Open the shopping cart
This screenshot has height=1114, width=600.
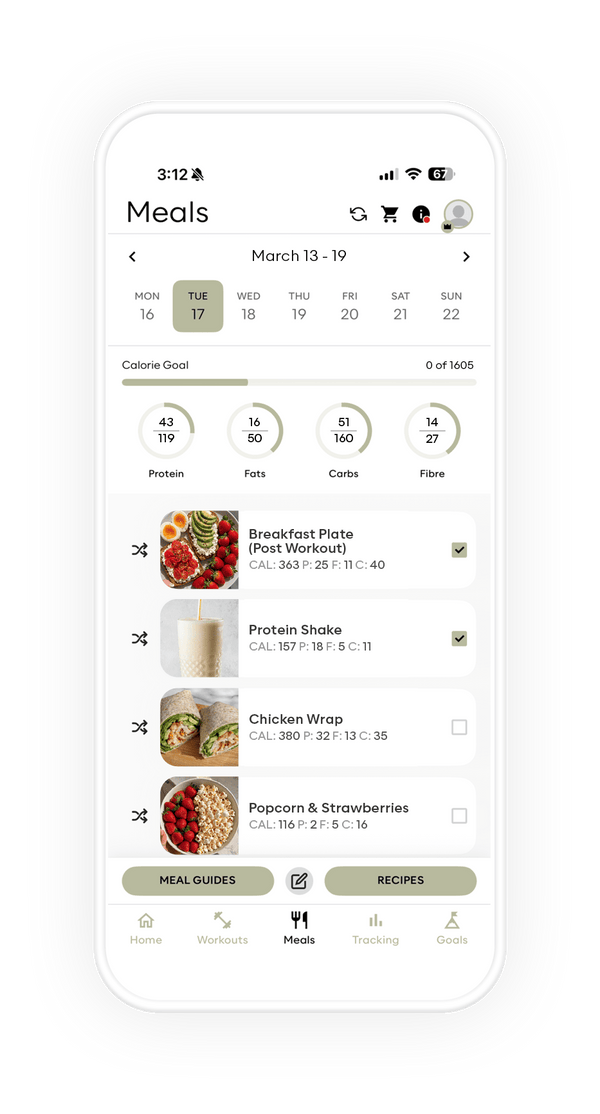point(389,214)
